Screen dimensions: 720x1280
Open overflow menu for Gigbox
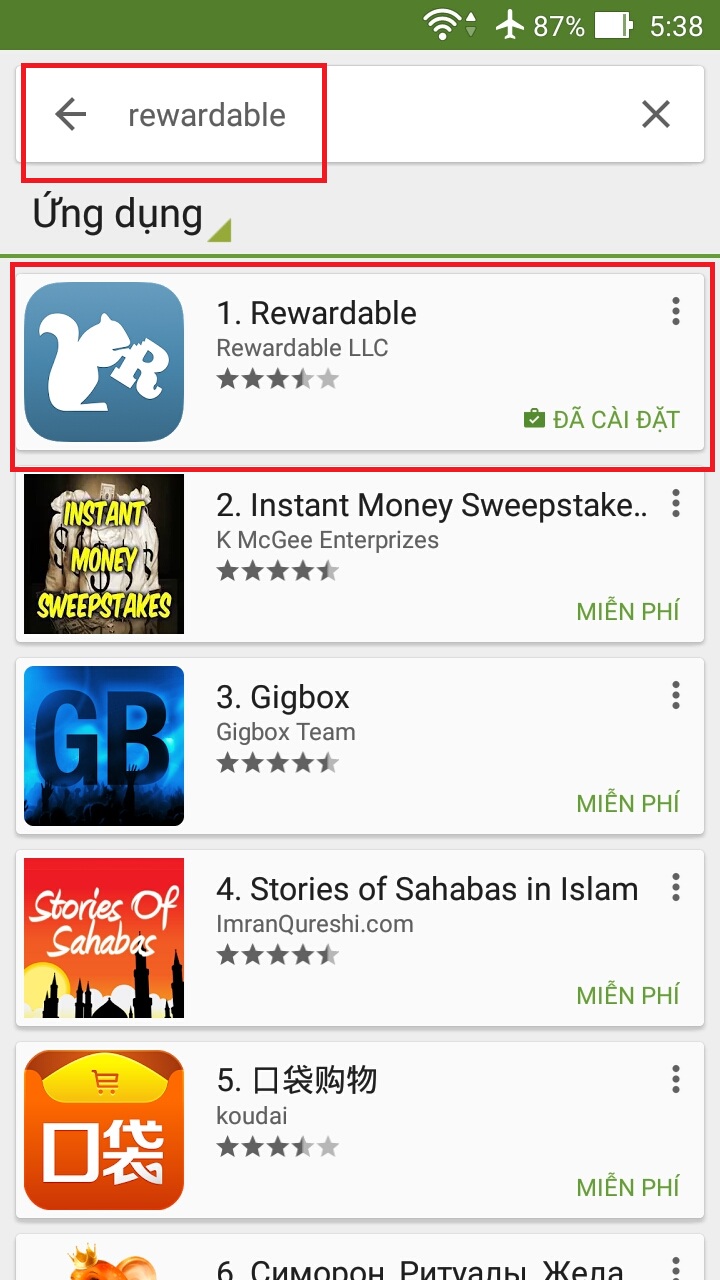coord(676,694)
